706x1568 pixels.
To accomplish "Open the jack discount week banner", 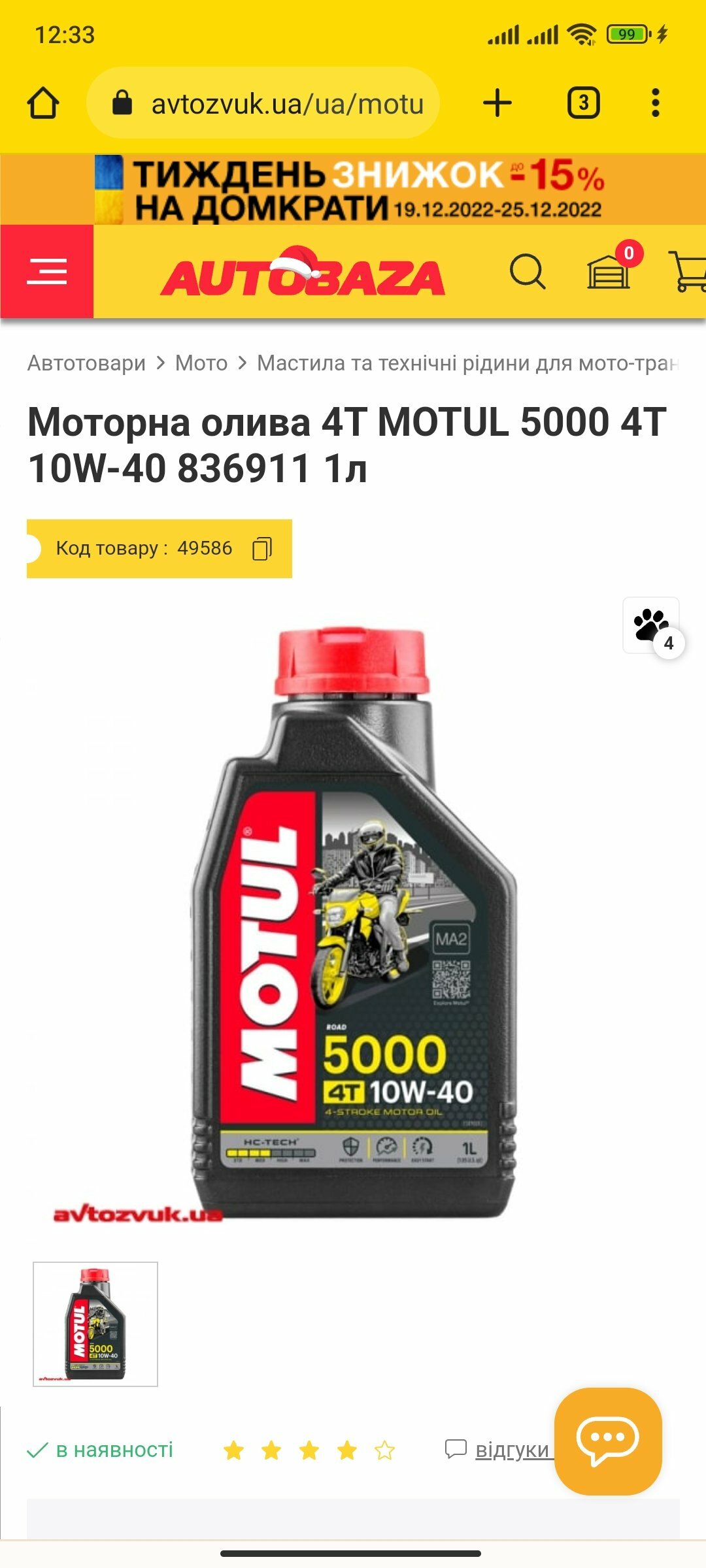I will click(x=353, y=189).
